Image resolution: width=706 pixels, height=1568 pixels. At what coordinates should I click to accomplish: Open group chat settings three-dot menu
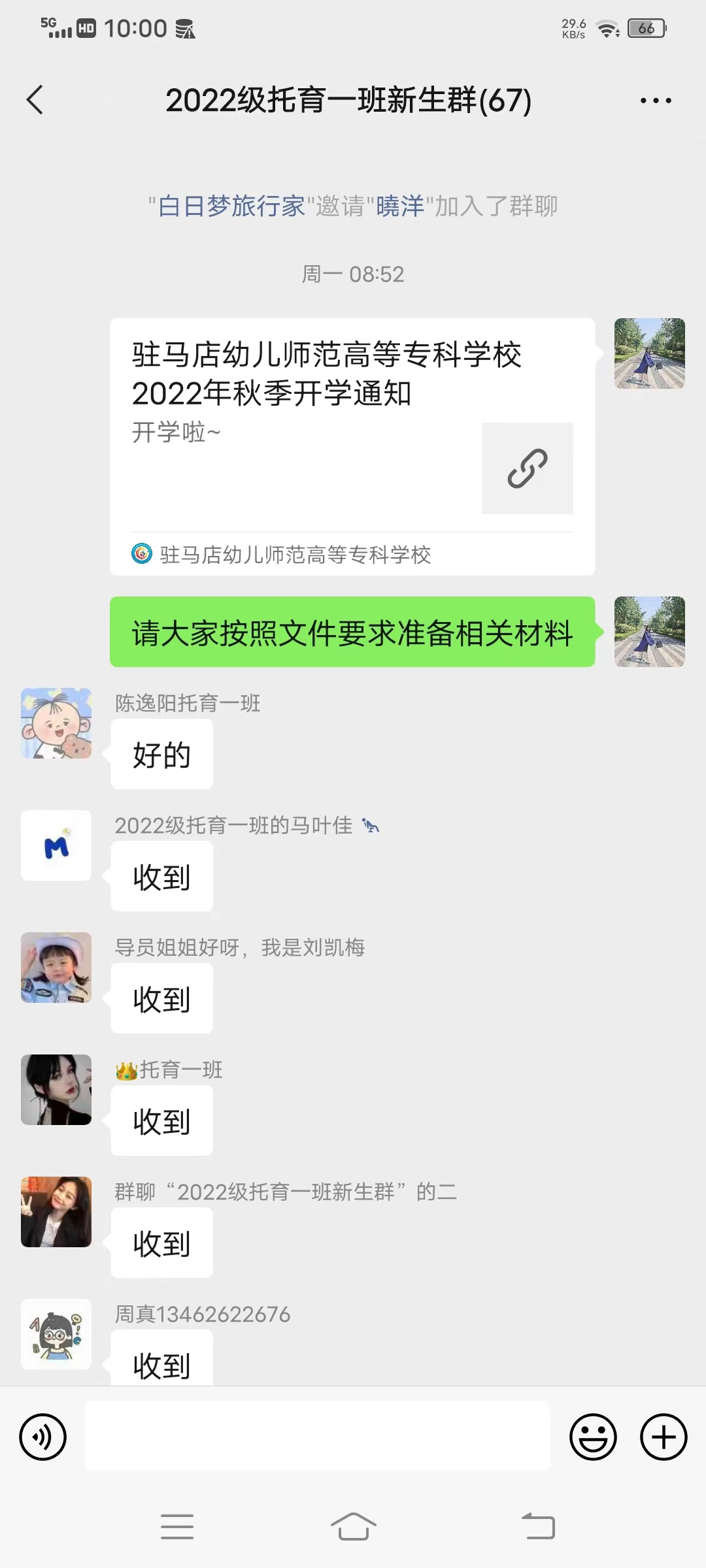point(655,101)
